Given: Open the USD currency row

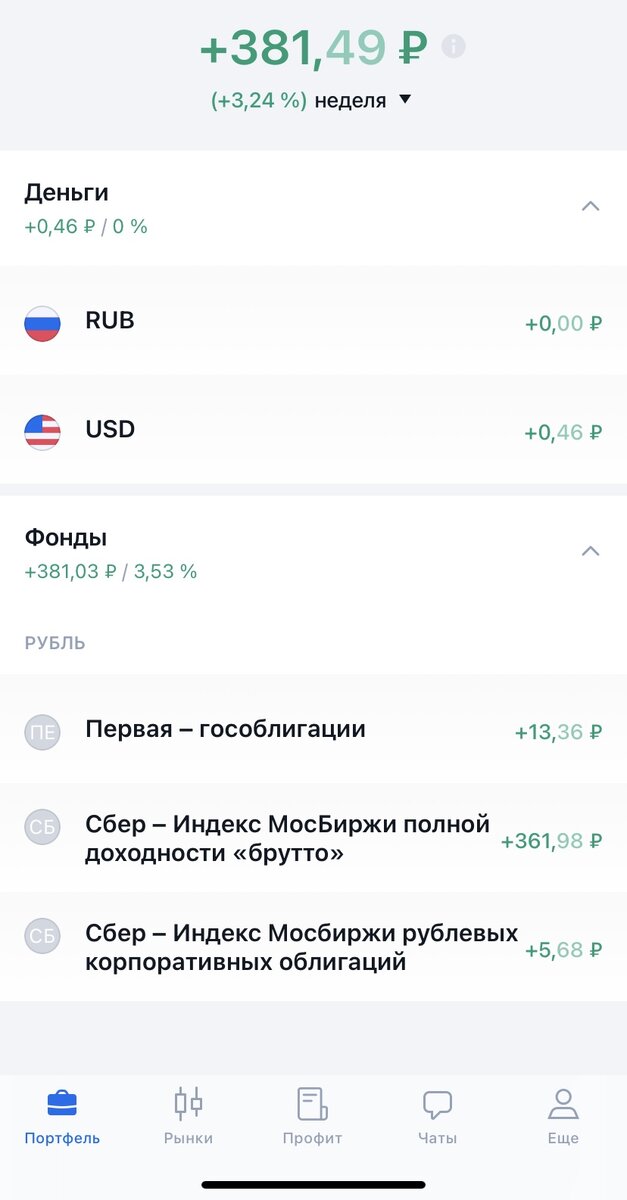Looking at the screenshot, I should 313,431.
